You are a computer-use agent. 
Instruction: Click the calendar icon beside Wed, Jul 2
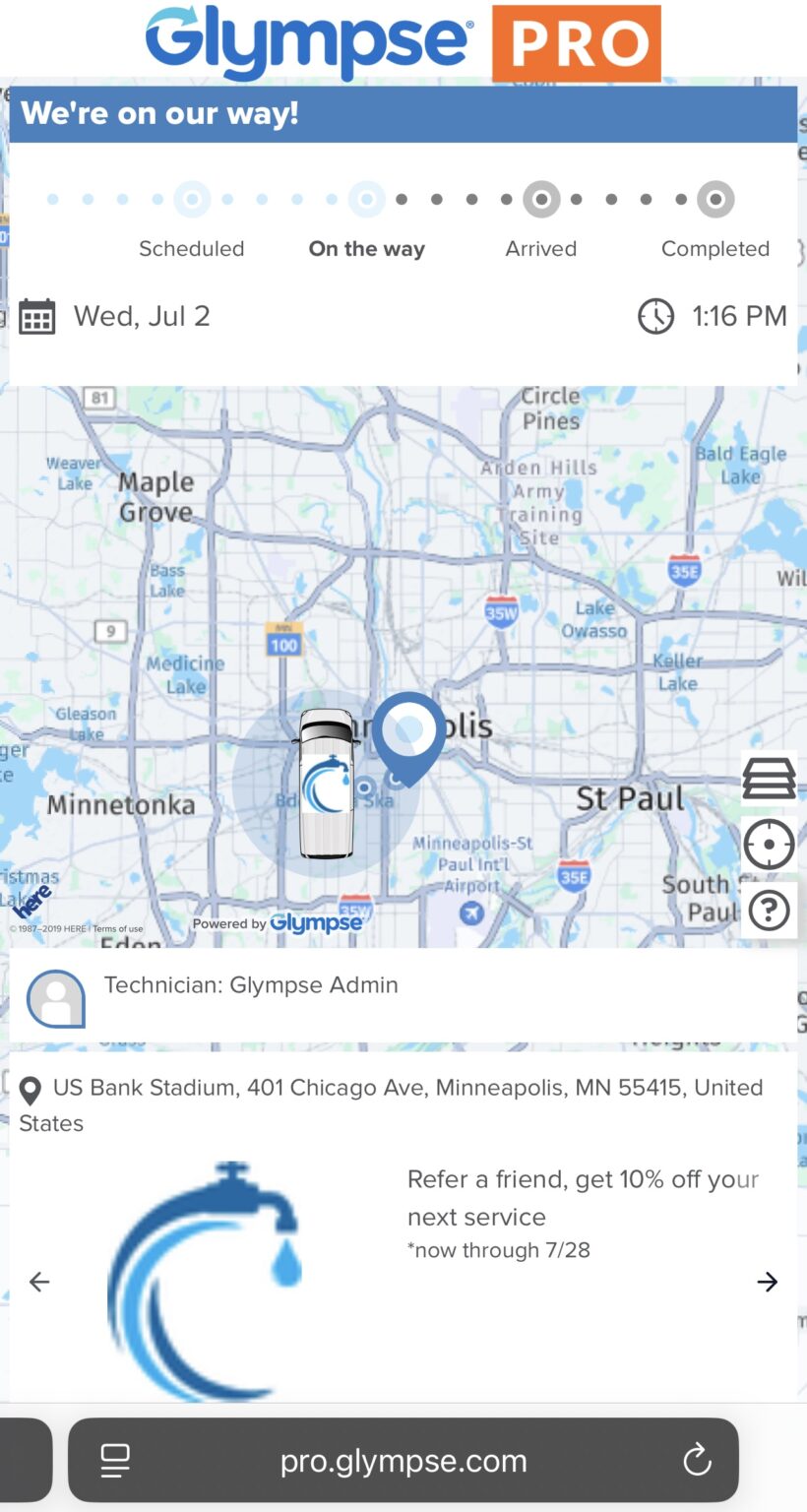36,316
